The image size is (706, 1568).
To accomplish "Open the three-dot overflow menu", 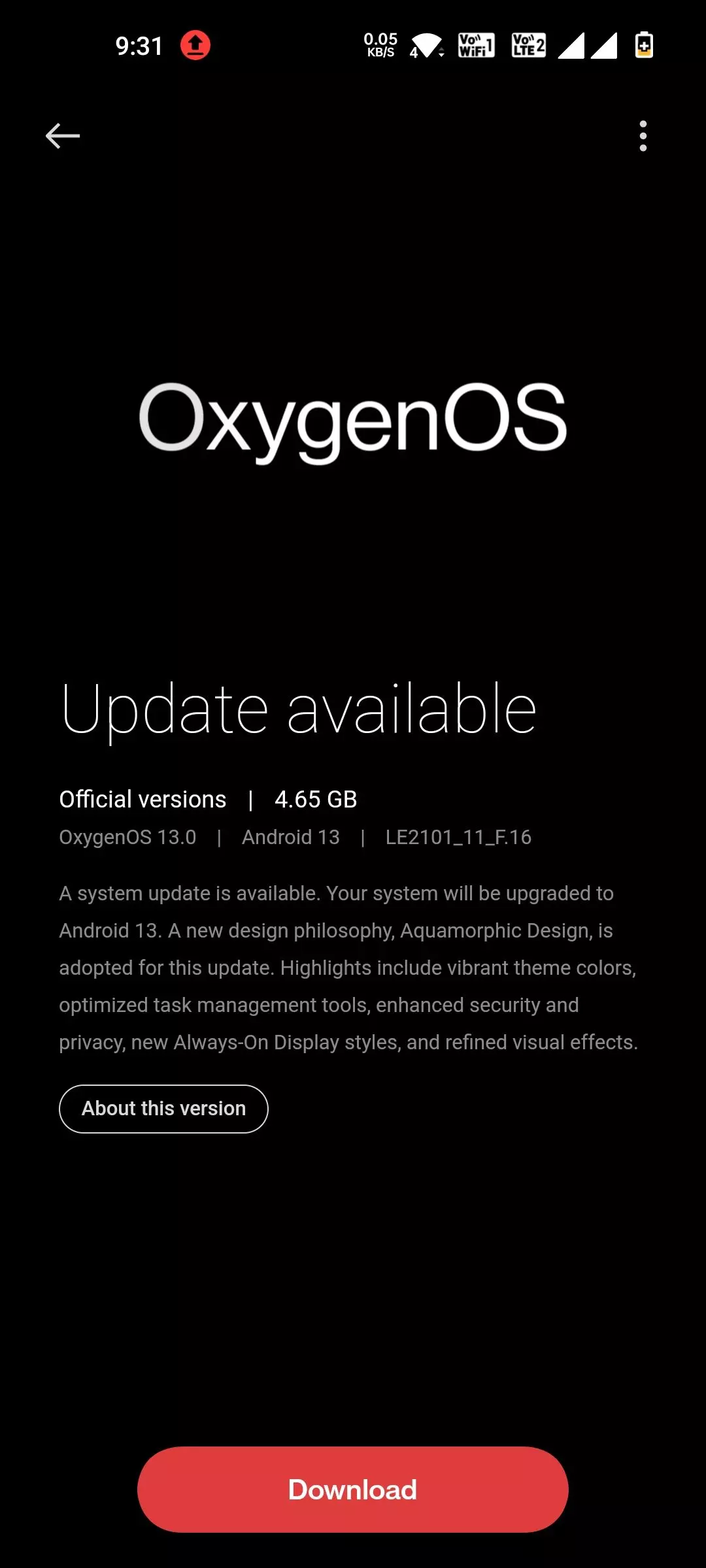I will click(x=643, y=136).
